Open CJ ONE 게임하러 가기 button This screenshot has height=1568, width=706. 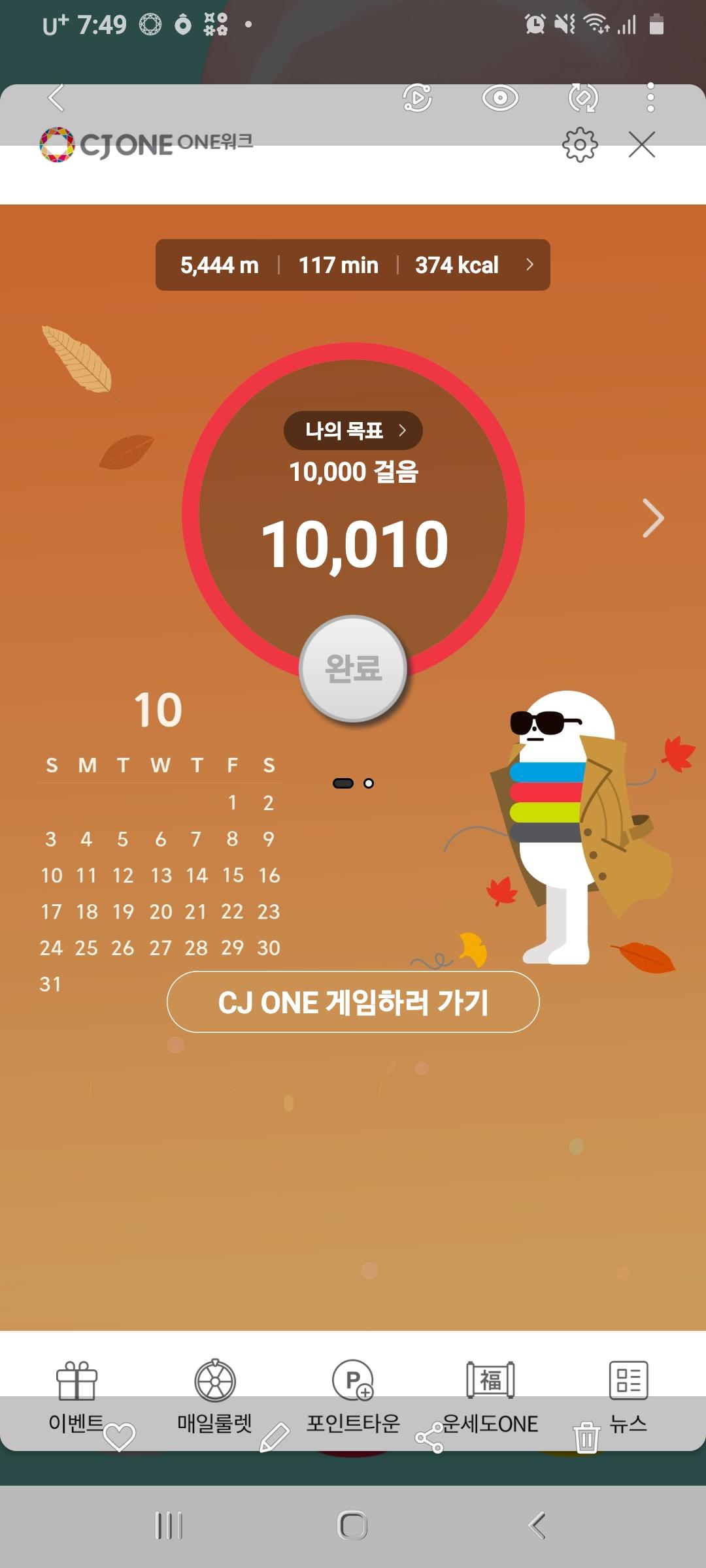pyautogui.click(x=353, y=1002)
